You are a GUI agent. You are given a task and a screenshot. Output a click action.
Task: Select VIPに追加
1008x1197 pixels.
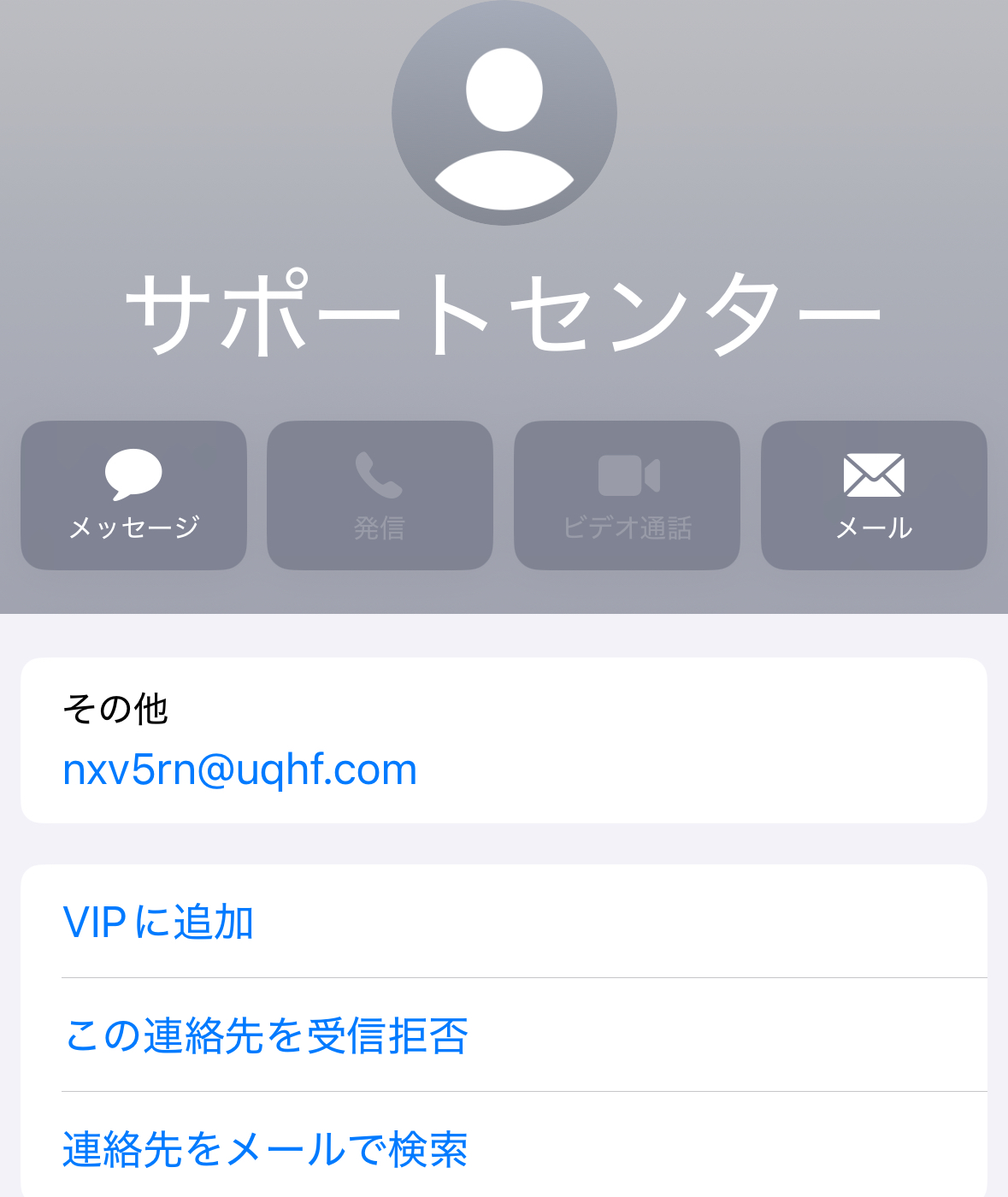point(159,922)
